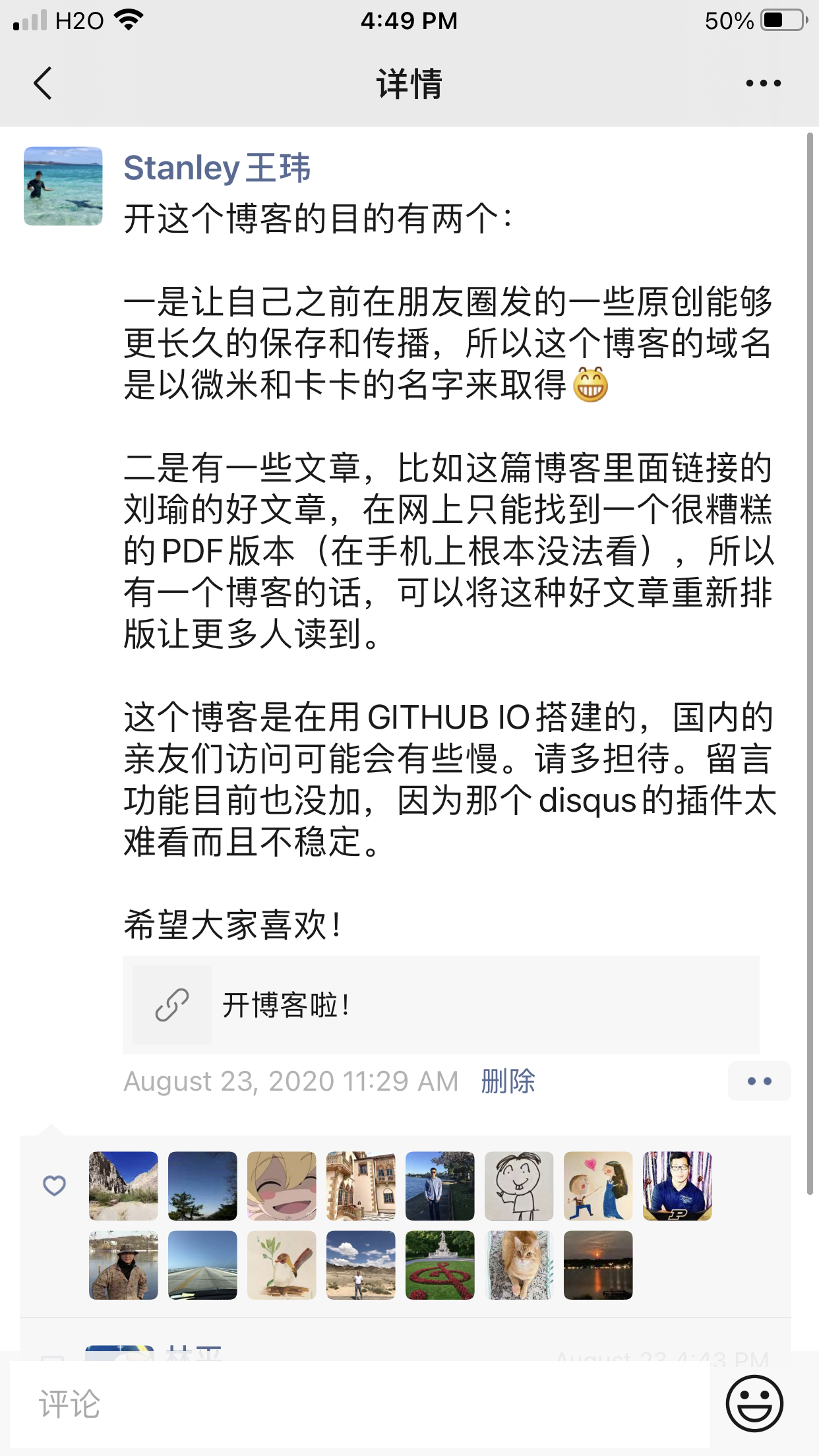Tap the name Stanley王玮

coord(217,167)
